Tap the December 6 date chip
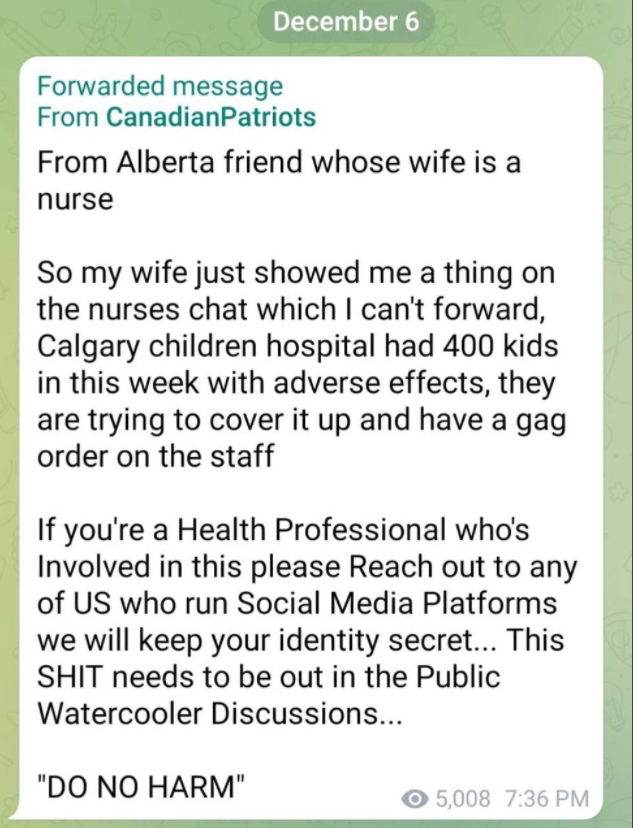Image resolution: width=633 pixels, height=828 pixels. pyautogui.click(x=346, y=22)
